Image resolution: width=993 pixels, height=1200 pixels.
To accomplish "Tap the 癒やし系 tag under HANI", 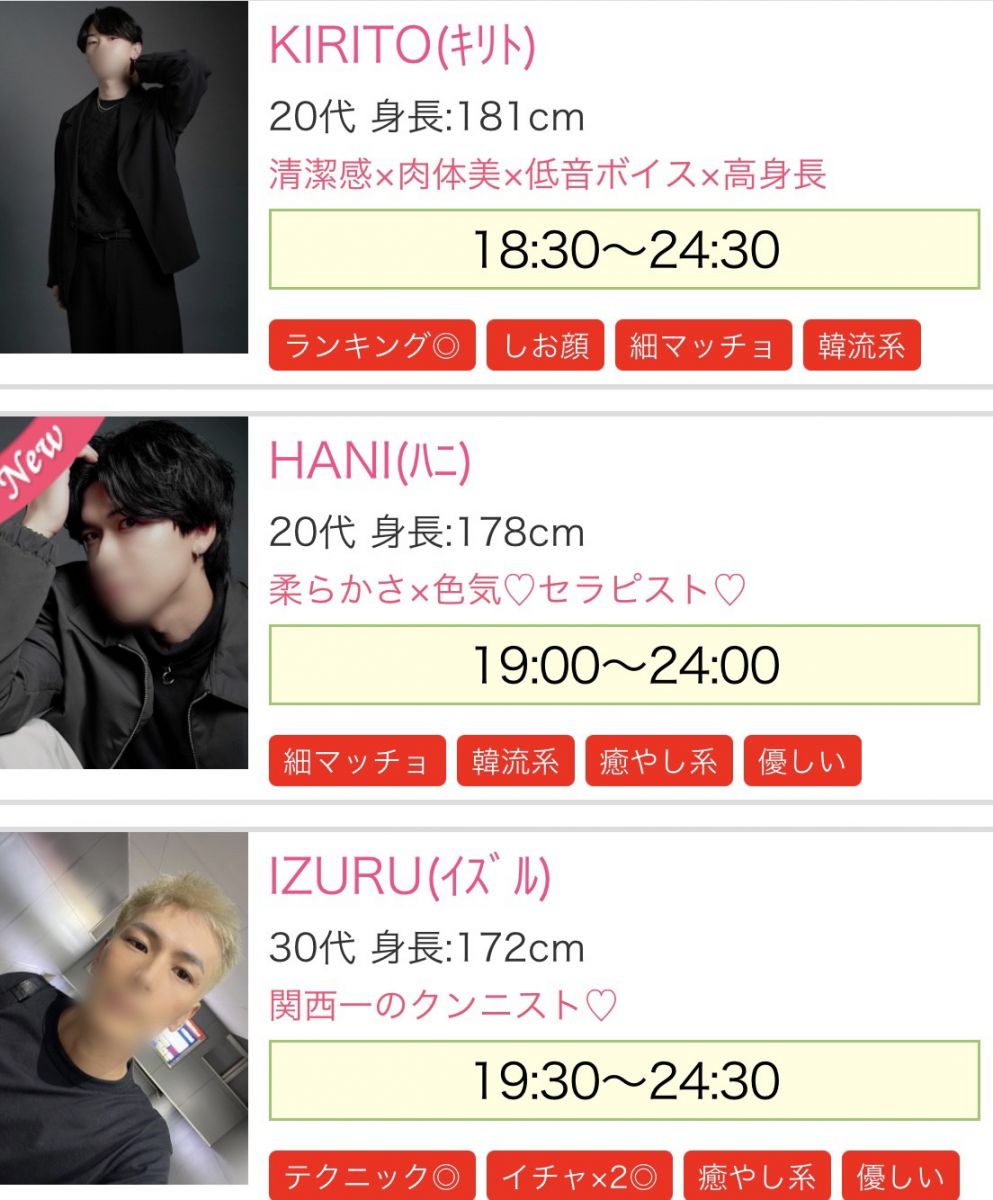I will coord(658,762).
